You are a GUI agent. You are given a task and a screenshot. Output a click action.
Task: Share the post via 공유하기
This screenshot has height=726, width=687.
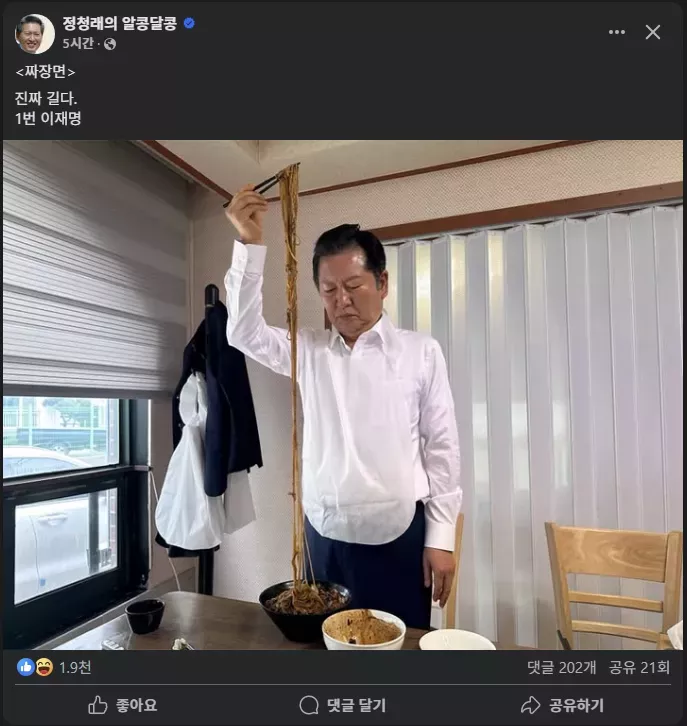(x=562, y=705)
